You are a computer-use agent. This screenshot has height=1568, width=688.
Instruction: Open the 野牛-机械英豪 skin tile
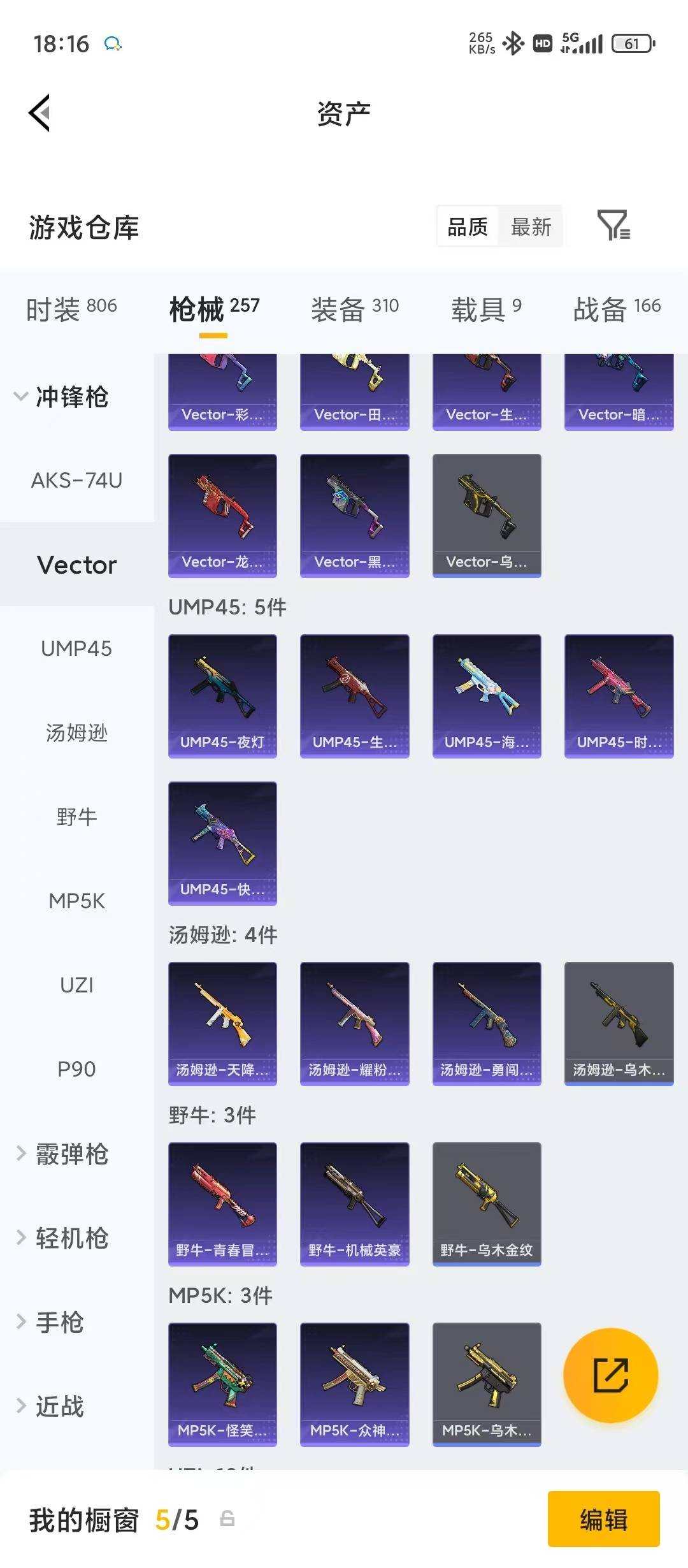tap(354, 1204)
